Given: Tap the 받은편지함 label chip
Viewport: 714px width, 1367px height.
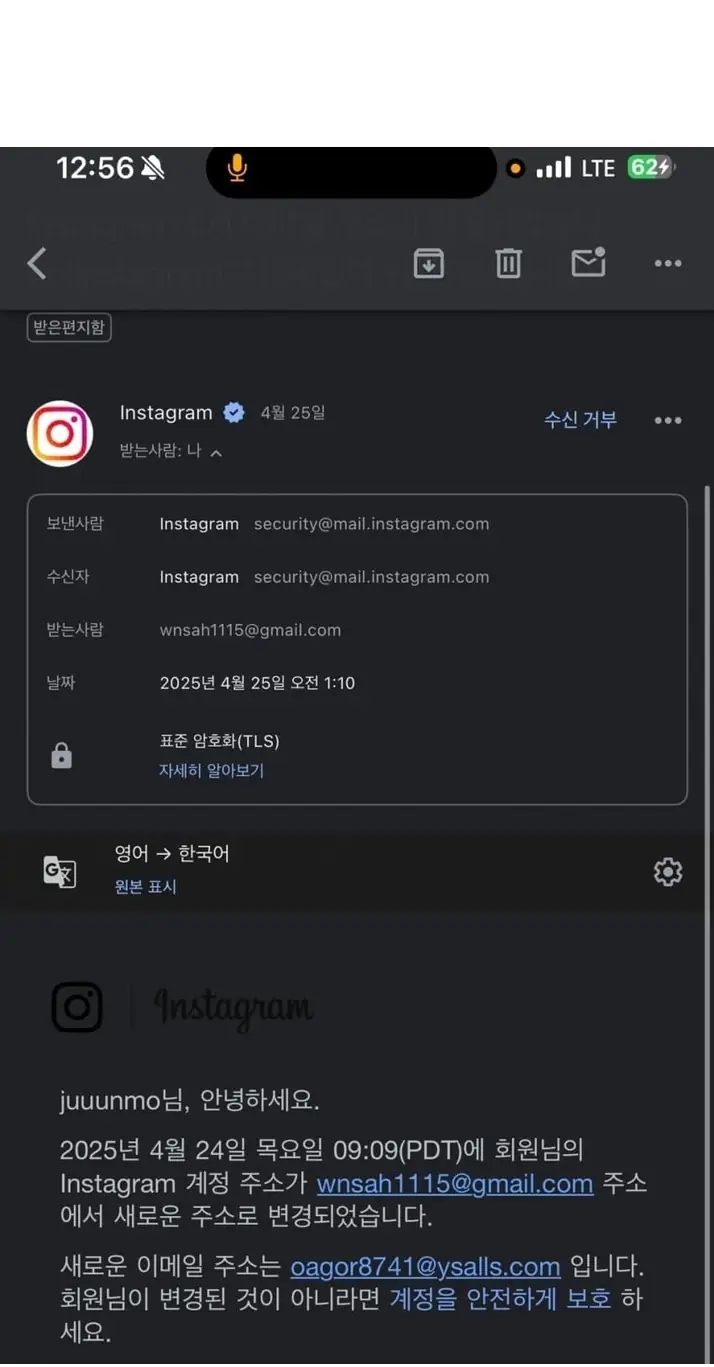Looking at the screenshot, I should [x=69, y=327].
